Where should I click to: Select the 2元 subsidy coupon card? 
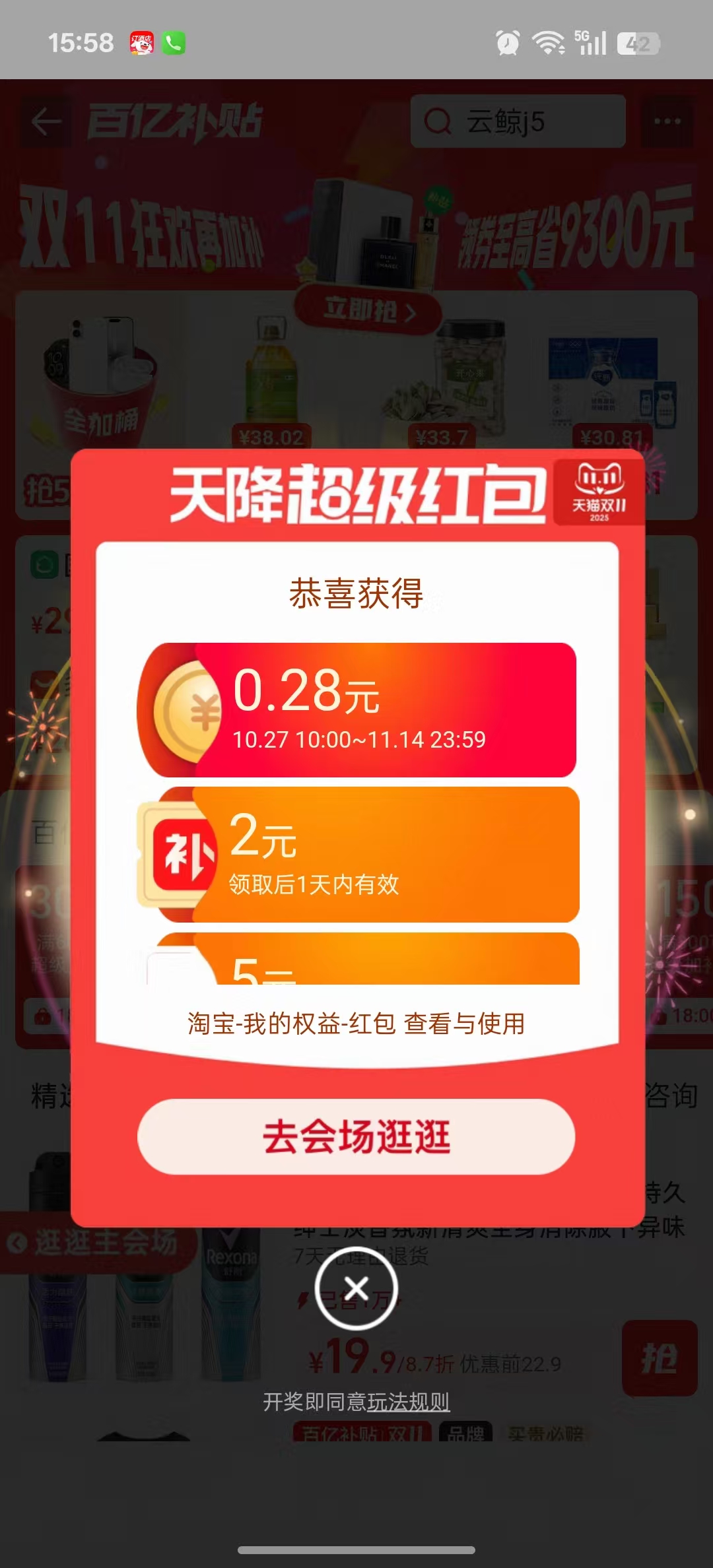pos(356,854)
